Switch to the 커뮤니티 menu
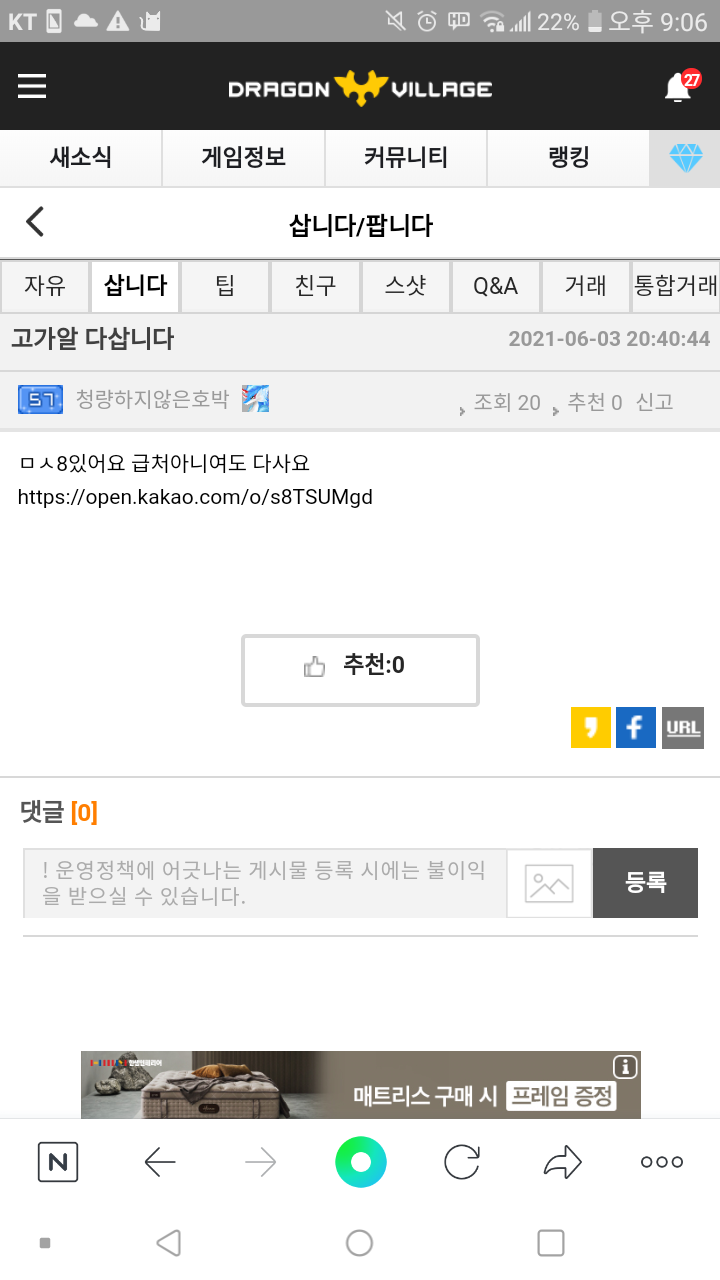 point(406,158)
